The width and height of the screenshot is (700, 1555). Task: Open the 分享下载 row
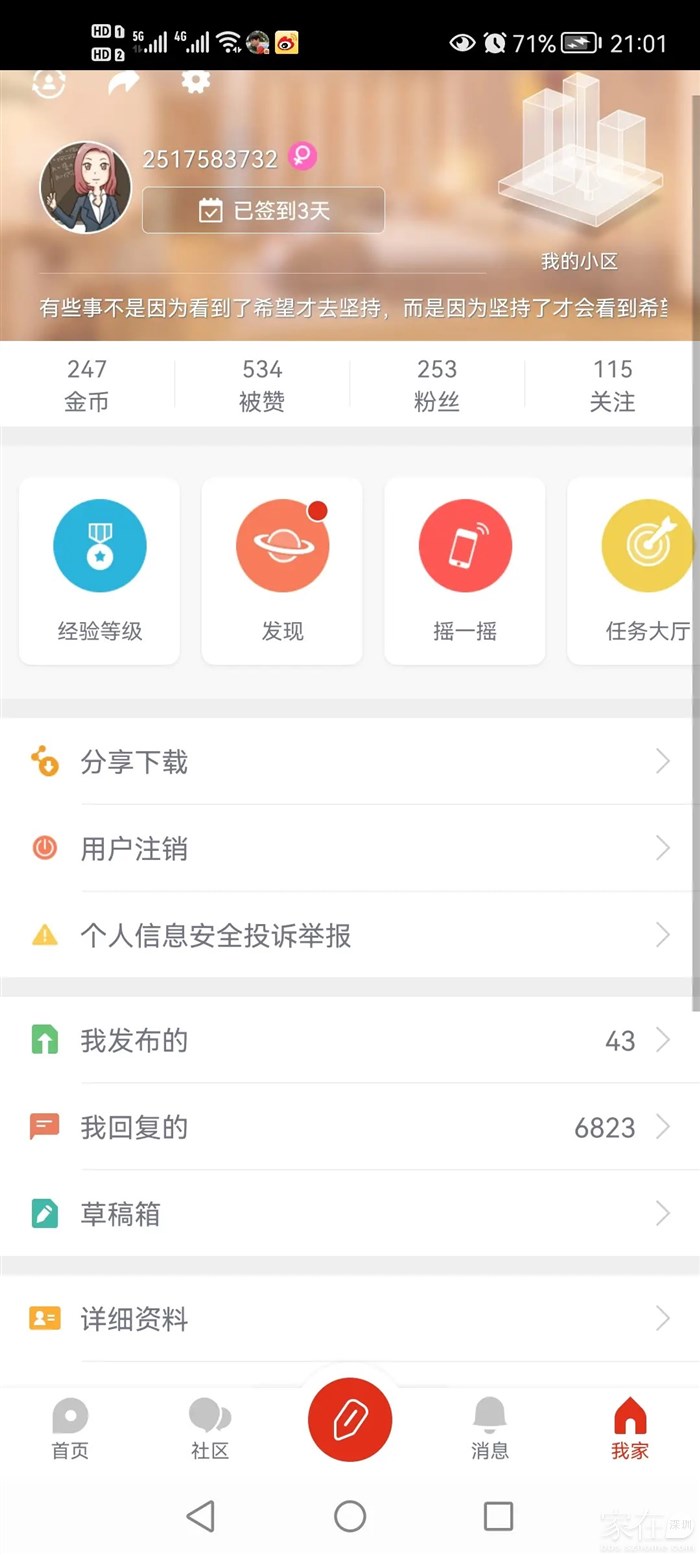(350, 762)
